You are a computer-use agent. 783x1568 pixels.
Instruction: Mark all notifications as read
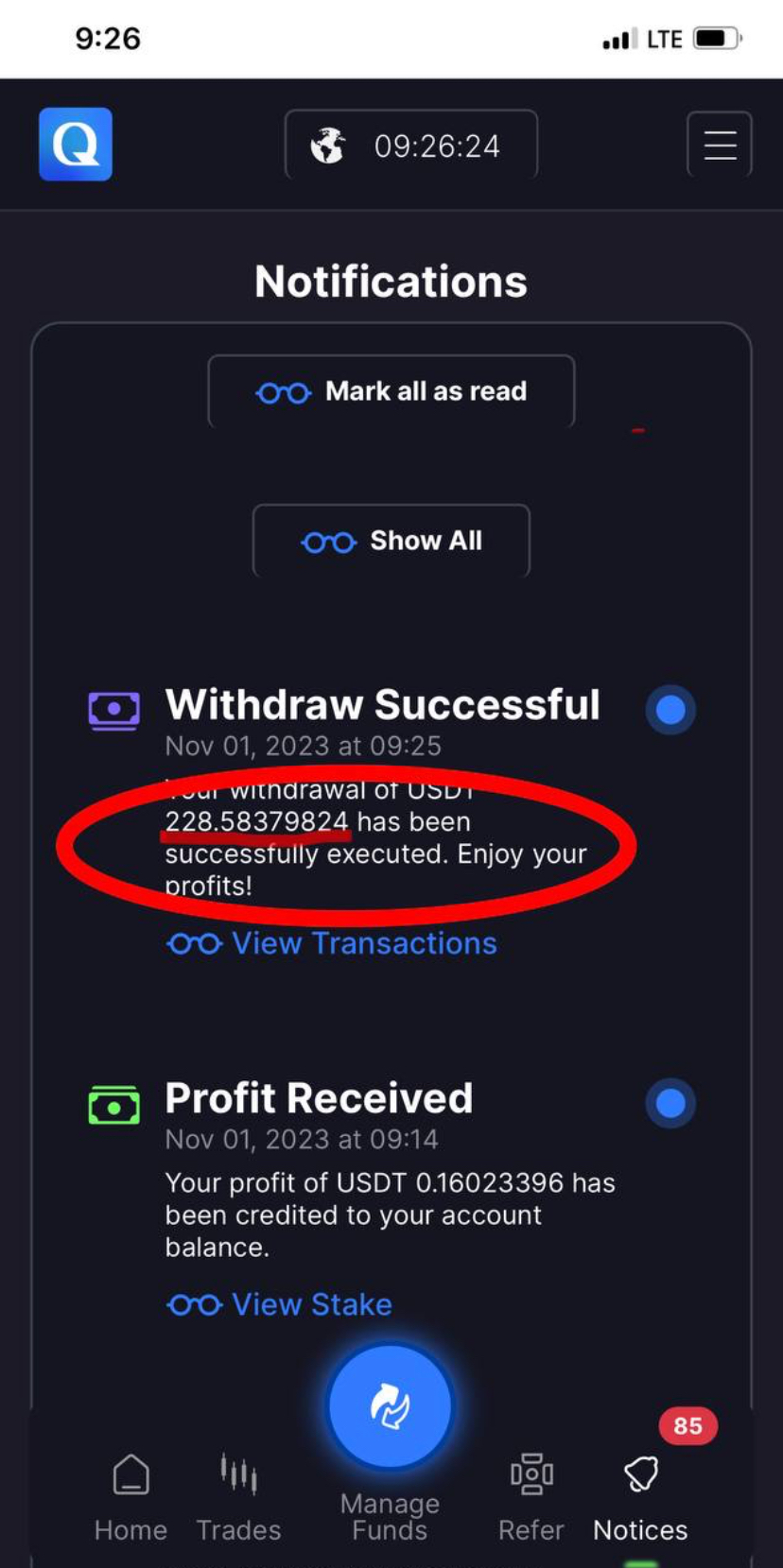point(391,391)
